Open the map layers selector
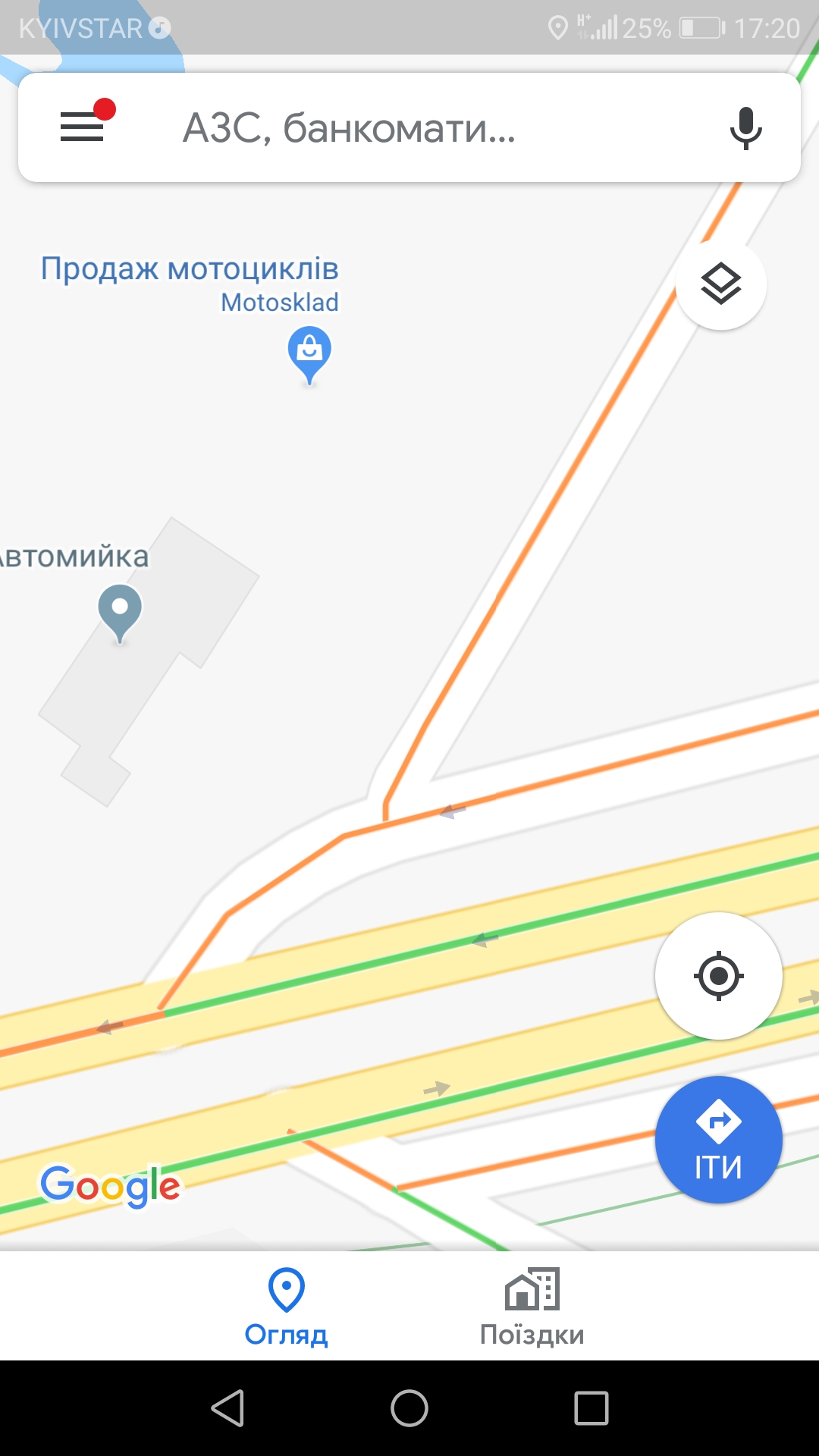The width and height of the screenshot is (819, 1456). coord(720,284)
